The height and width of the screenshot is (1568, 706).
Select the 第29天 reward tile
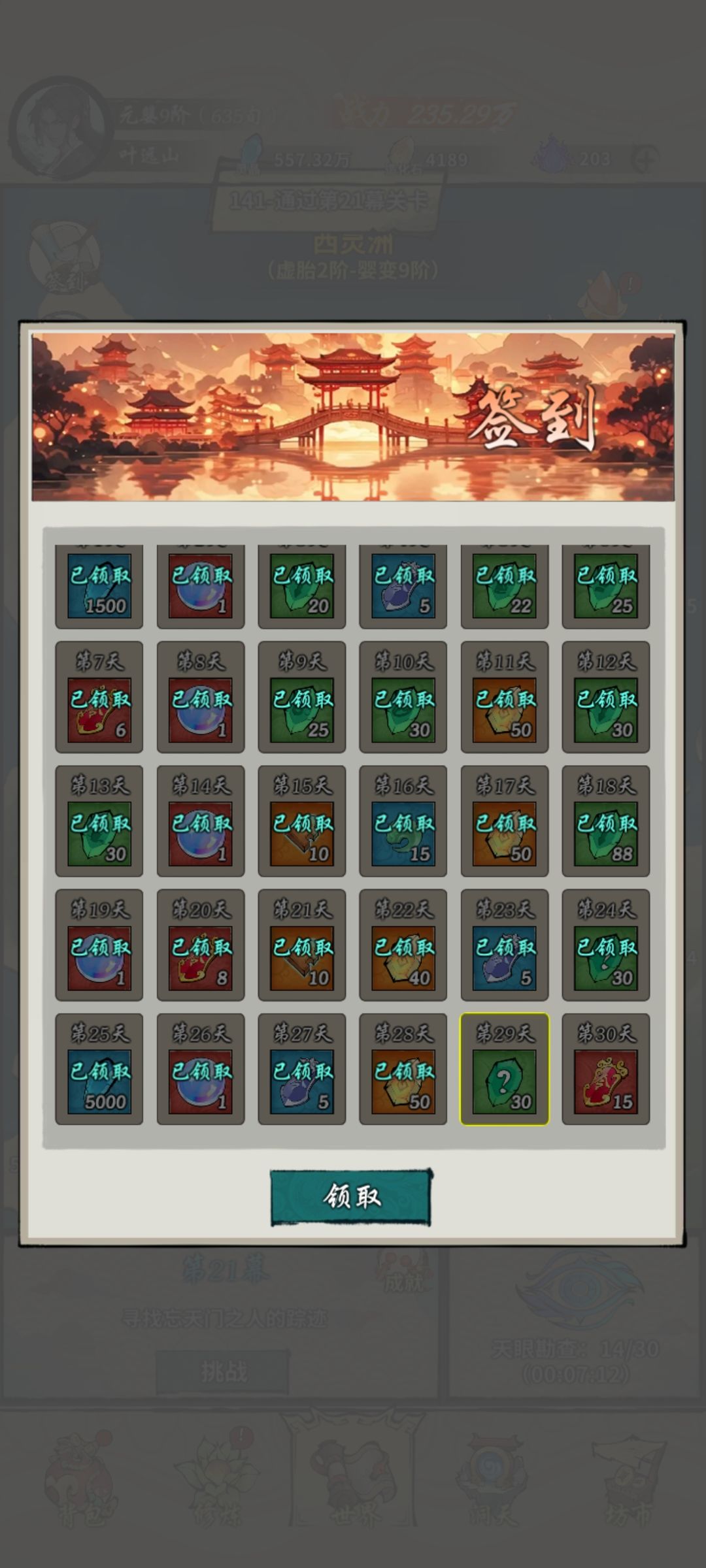505,1069
